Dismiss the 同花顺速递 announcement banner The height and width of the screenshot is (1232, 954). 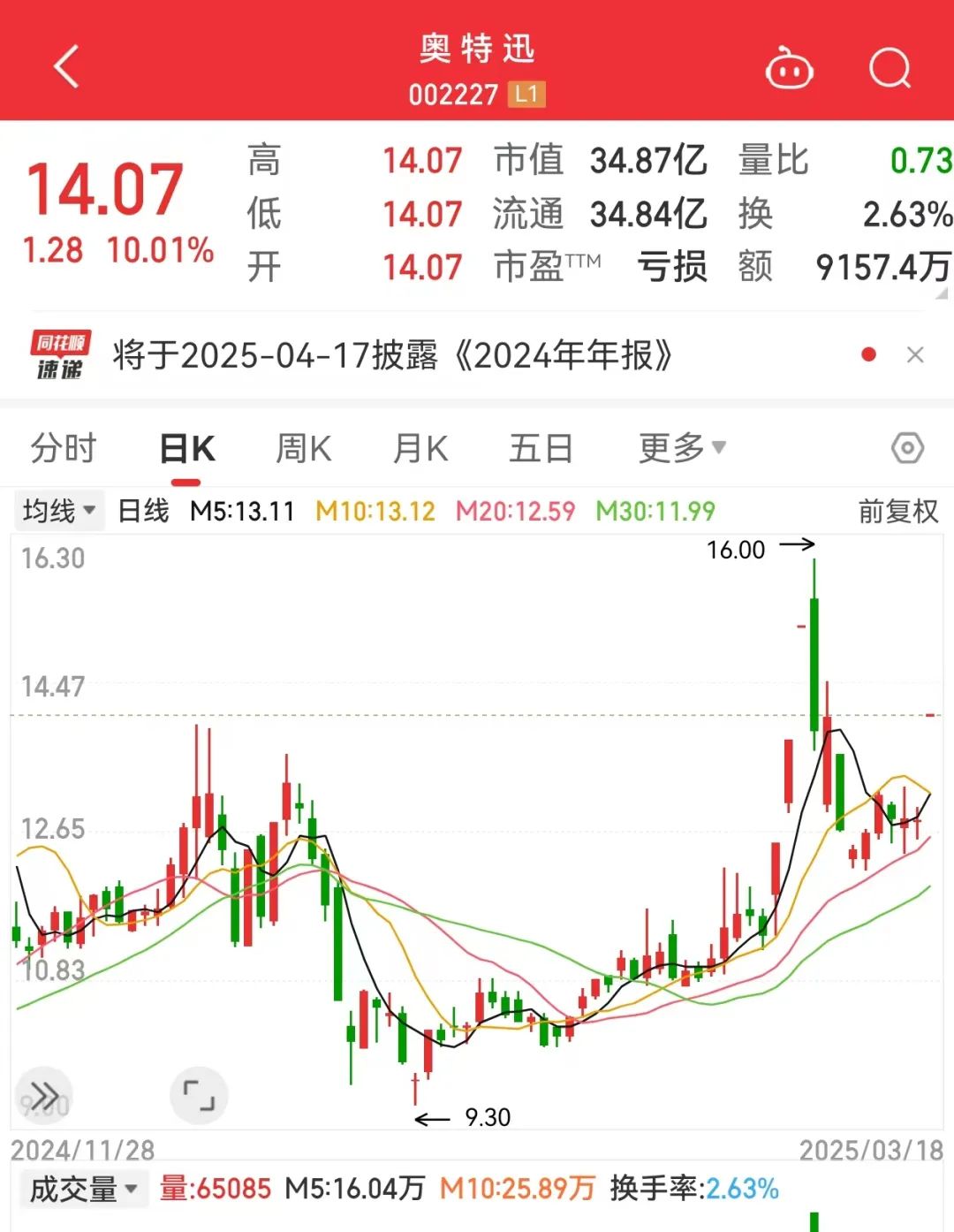915,355
